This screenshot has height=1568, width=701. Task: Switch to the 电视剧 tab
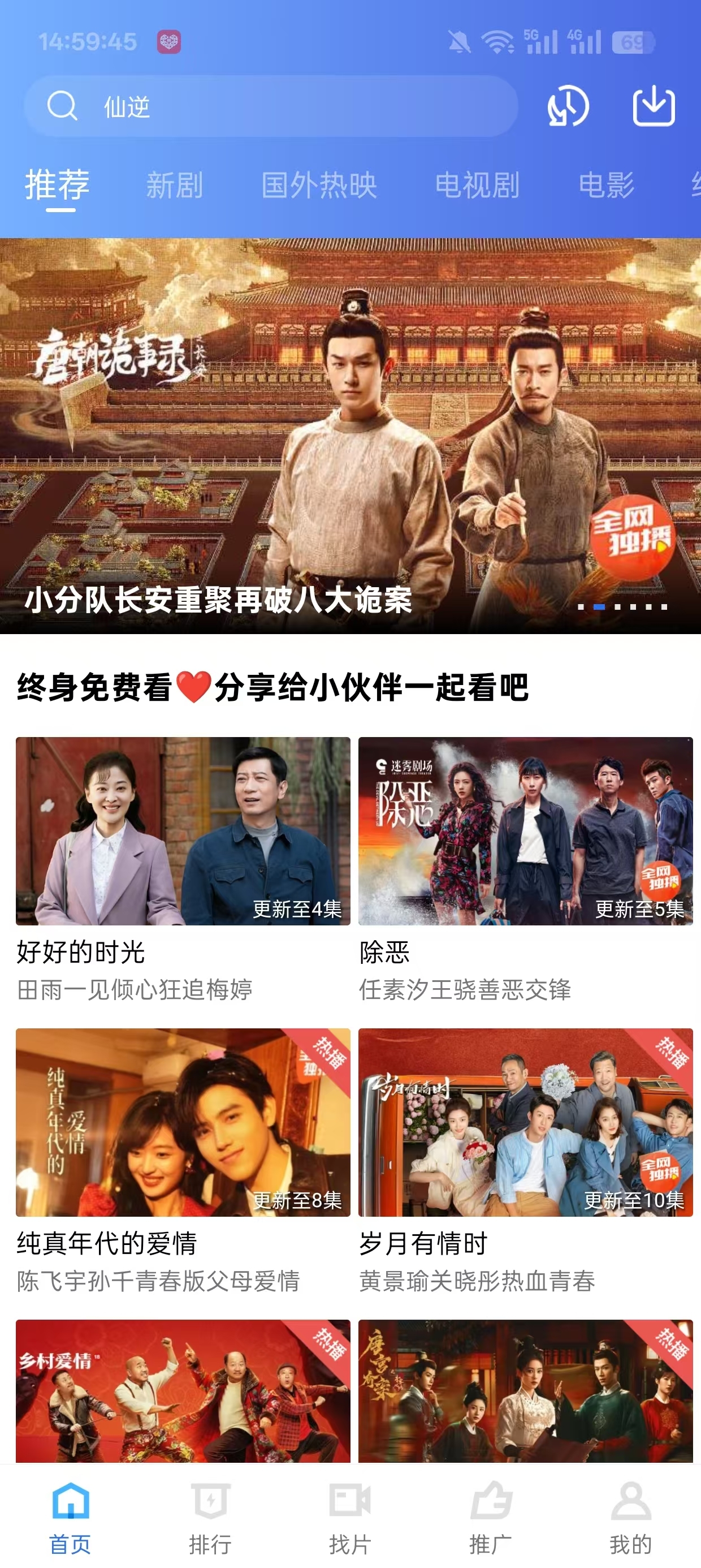pos(479,186)
